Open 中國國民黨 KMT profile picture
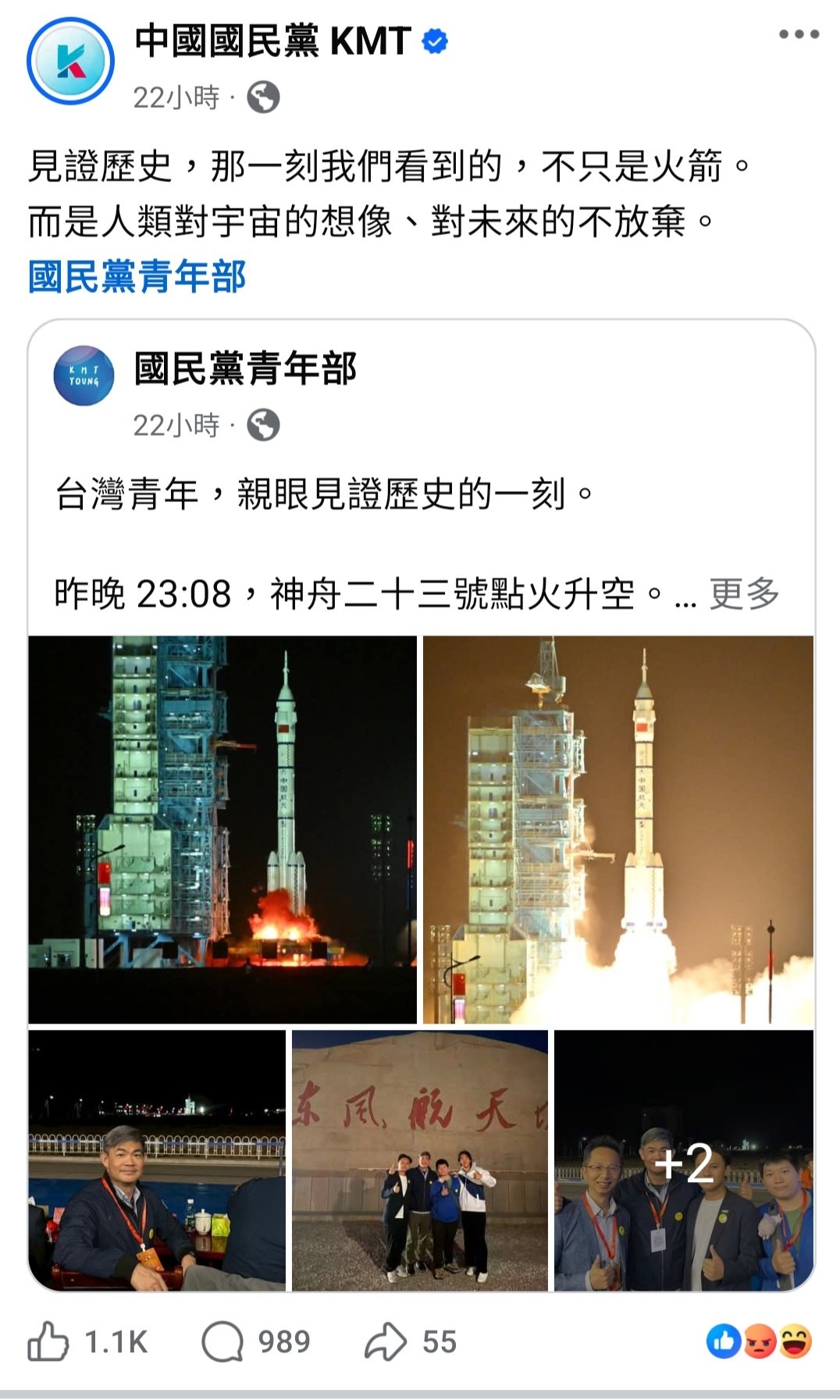 tap(70, 61)
